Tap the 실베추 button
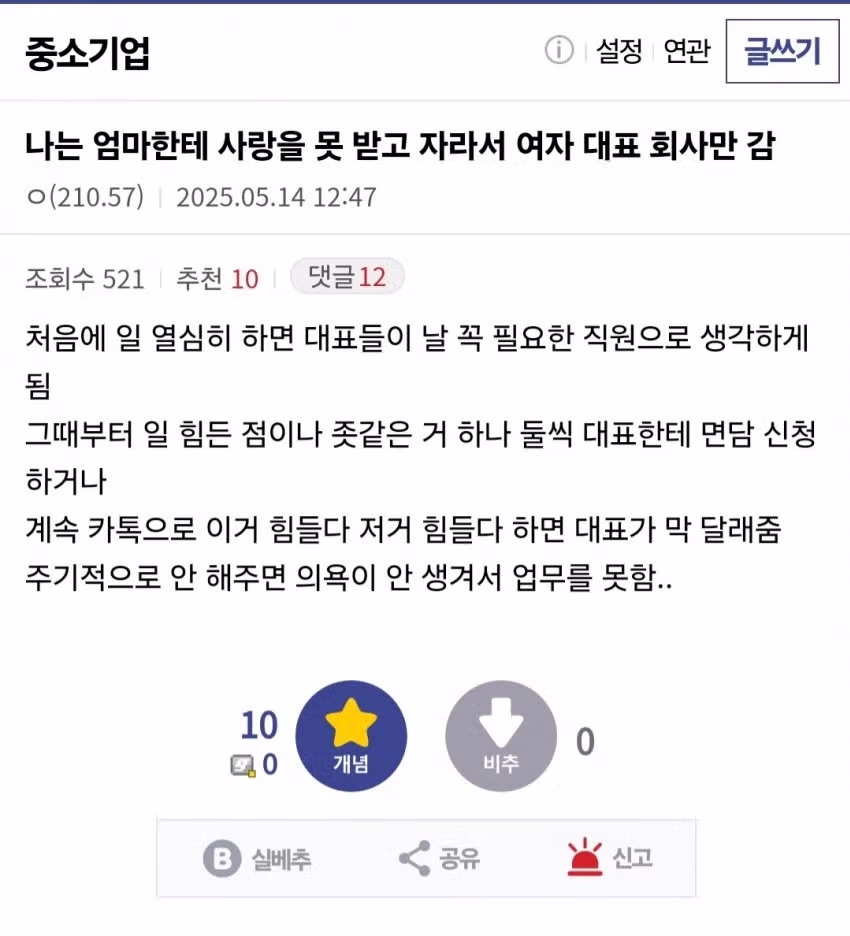Image resolution: width=850 pixels, height=936 pixels. coord(258,858)
